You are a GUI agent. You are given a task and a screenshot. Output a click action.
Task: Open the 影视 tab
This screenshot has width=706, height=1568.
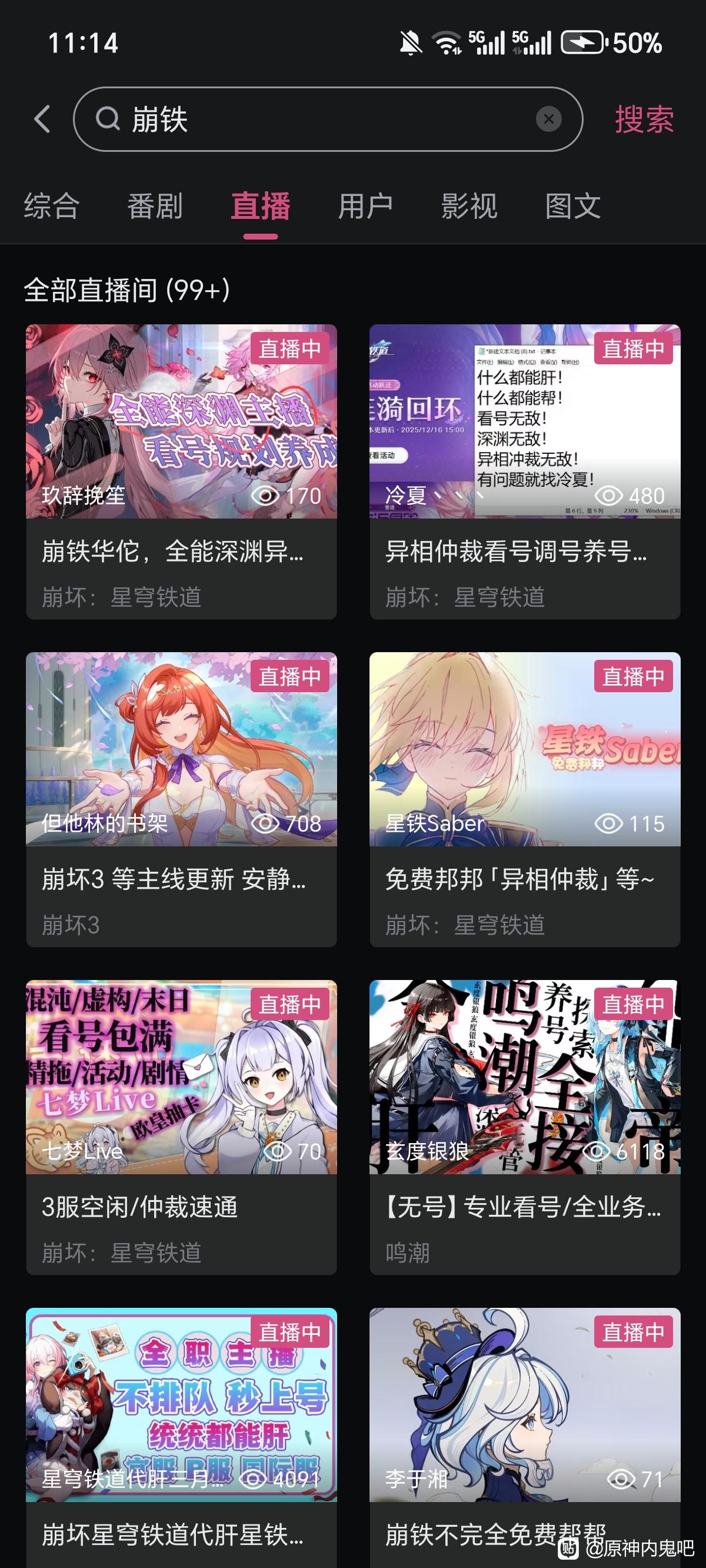point(469,206)
